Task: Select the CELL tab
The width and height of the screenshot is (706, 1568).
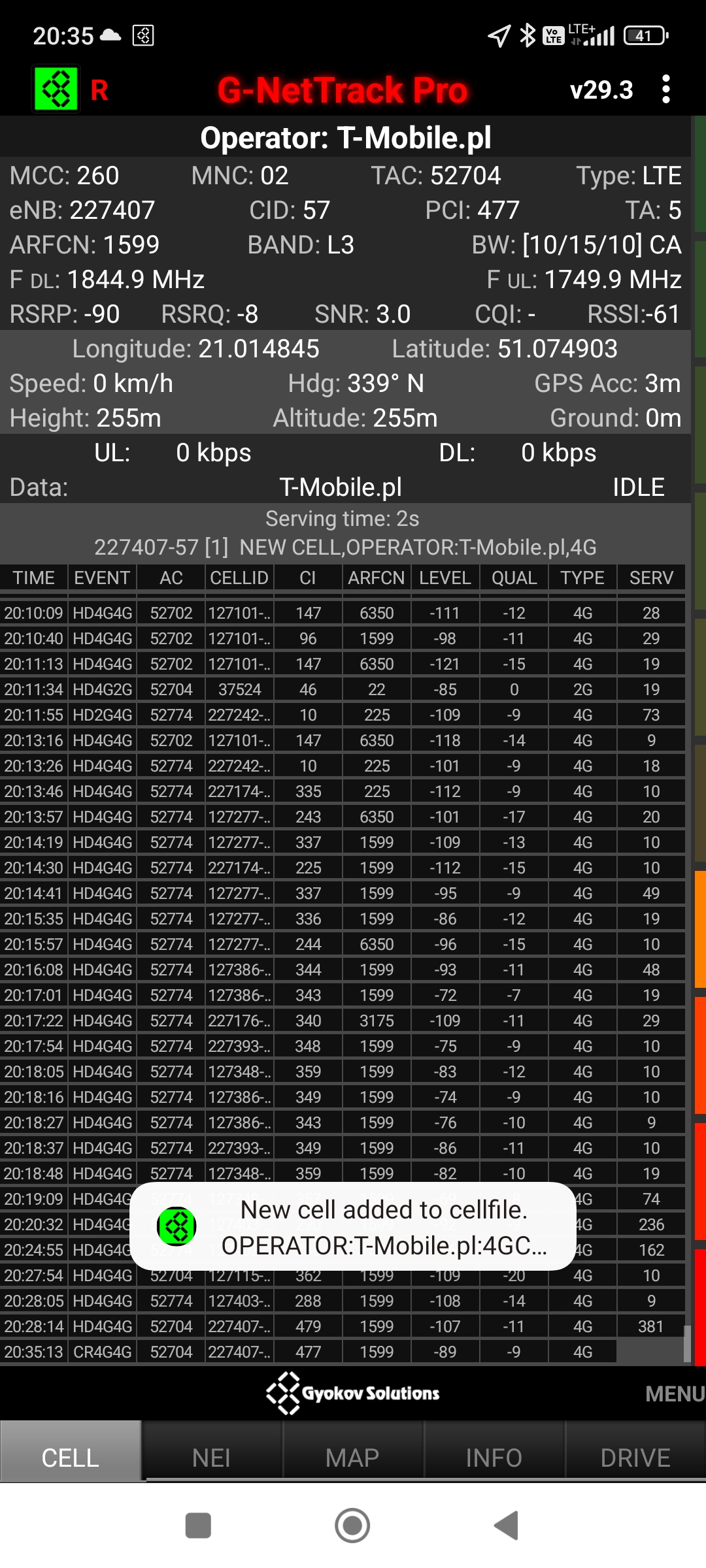Action: 71,1458
